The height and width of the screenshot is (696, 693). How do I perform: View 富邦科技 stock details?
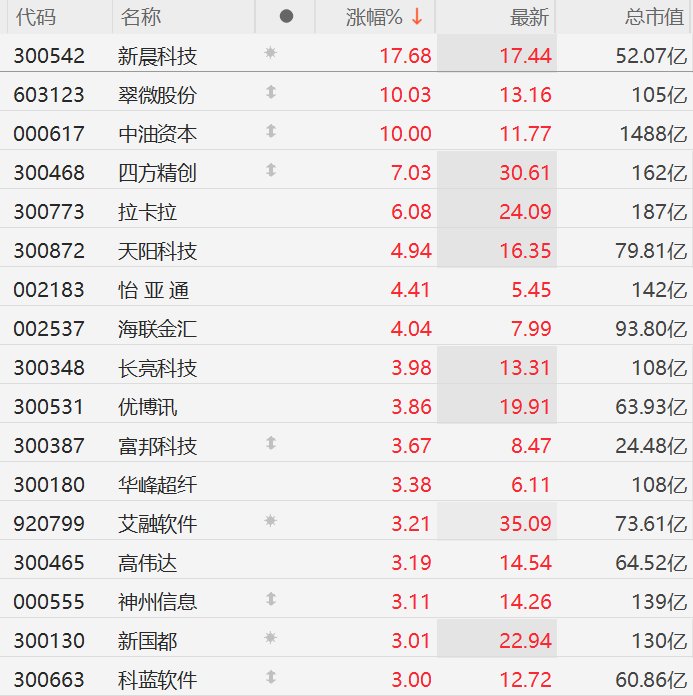(x=346, y=443)
